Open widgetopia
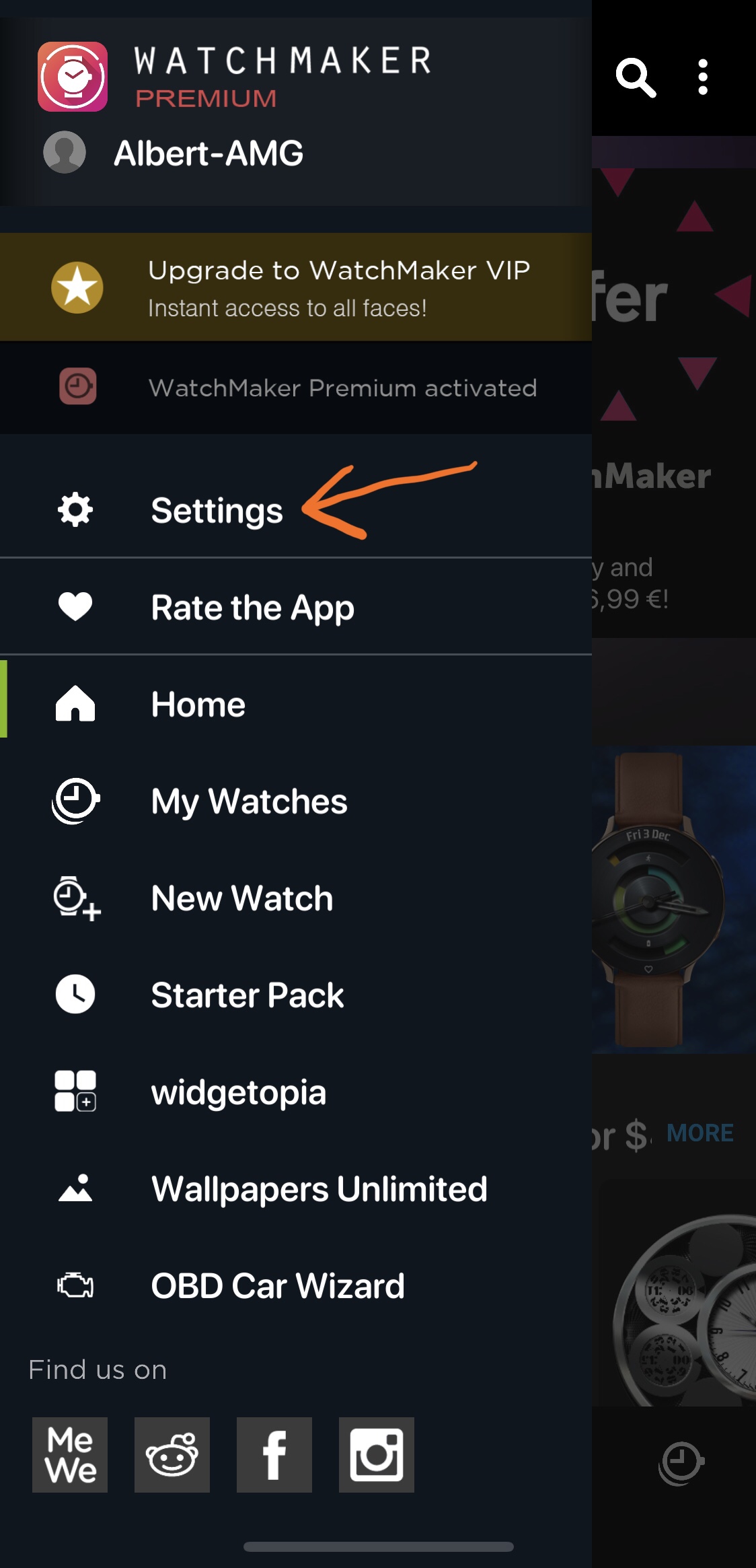 238,1092
